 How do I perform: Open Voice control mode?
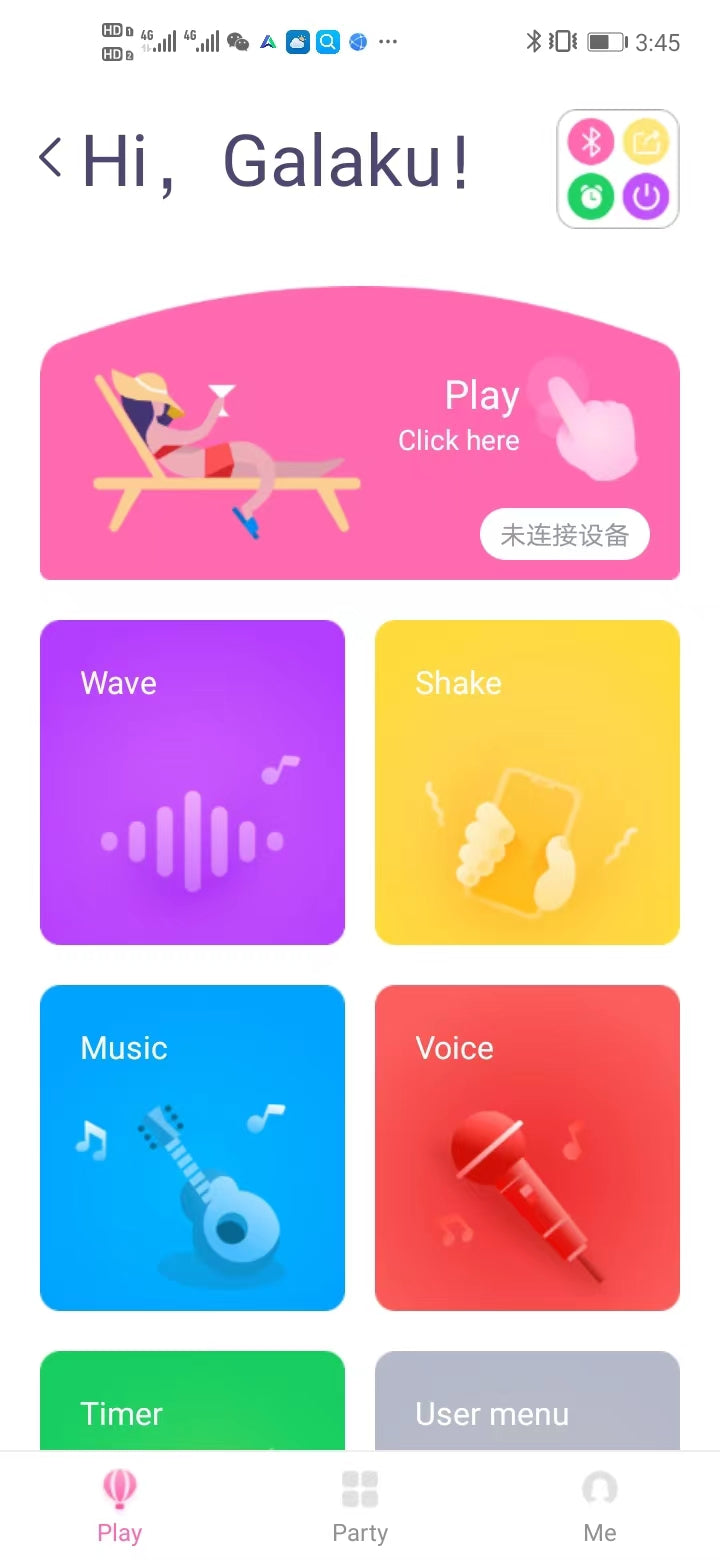527,1147
